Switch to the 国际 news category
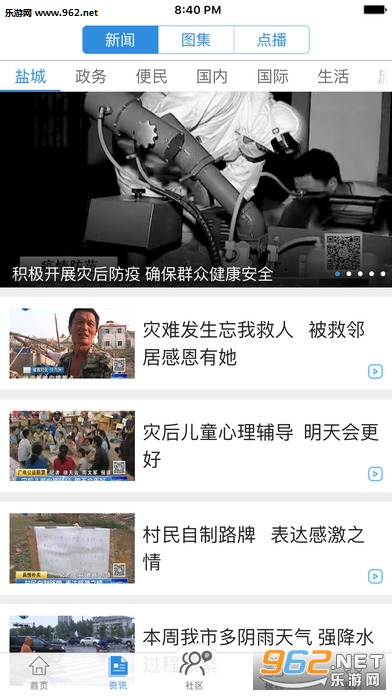Image resolution: width=392 pixels, height=696 pixels. [x=273, y=76]
